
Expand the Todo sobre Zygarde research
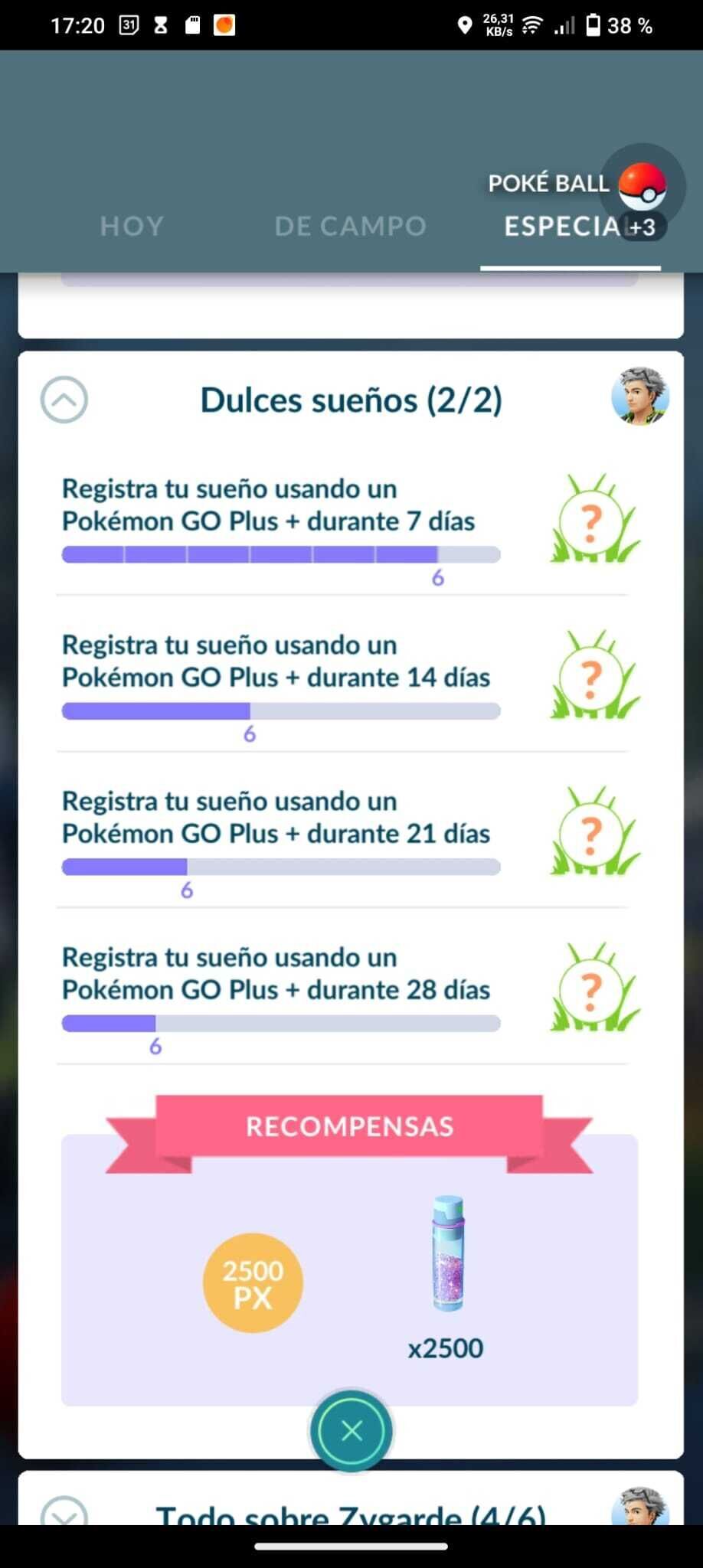pyautogui.click(x=64, y=1510)
